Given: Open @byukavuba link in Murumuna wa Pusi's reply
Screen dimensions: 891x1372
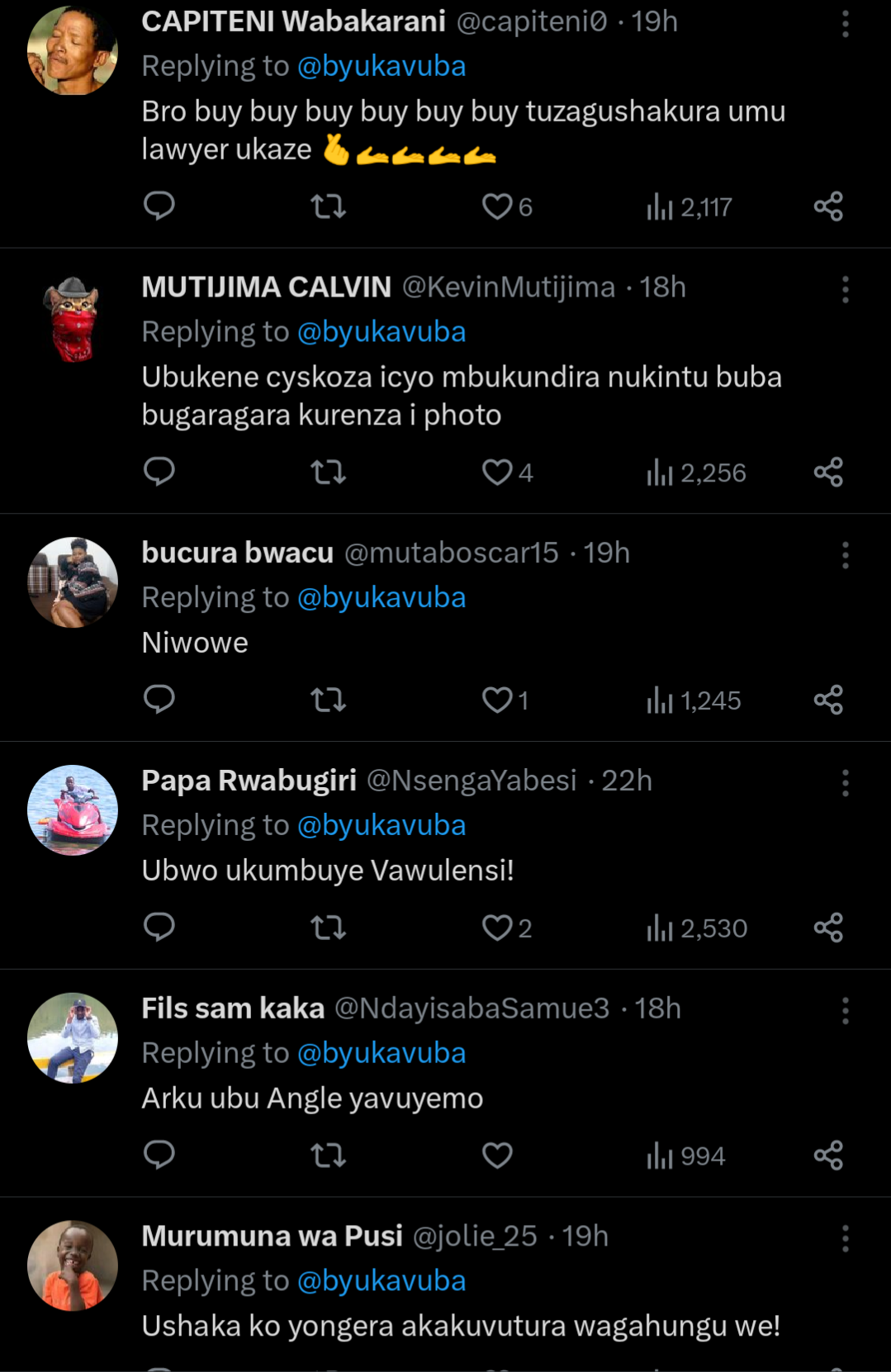Looking at the screenshot, I should (x=382, y=1281).
